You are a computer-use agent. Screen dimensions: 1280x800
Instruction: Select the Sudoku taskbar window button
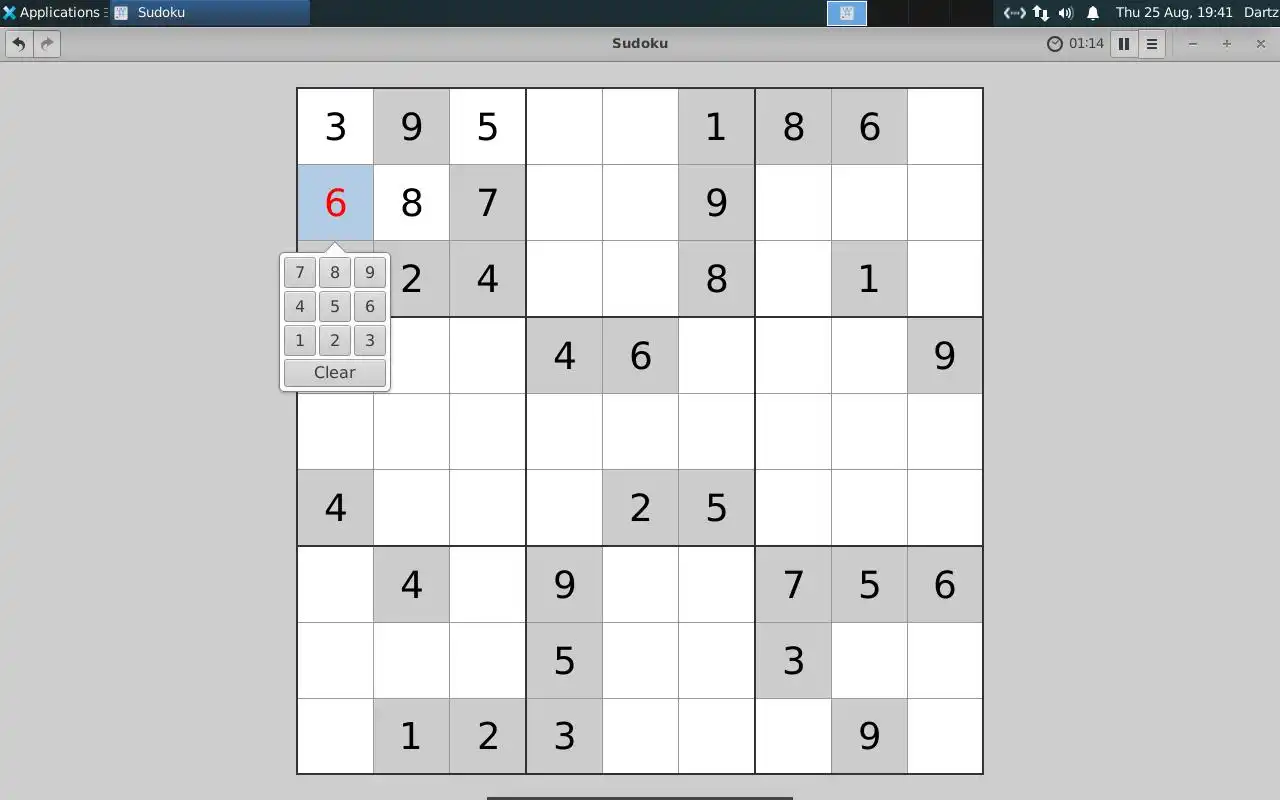210,13
